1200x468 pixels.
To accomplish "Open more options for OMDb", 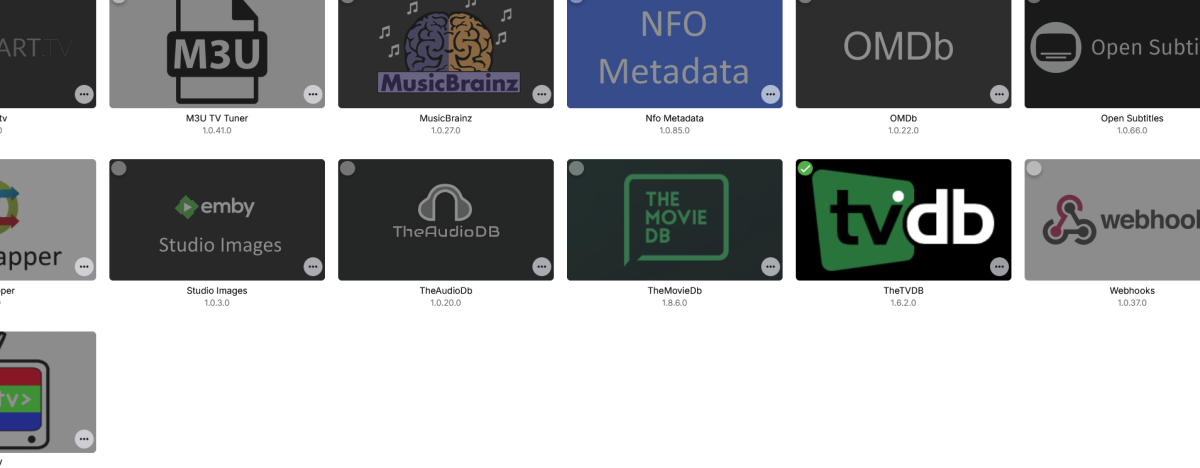I will click(x=1000, y=94).
